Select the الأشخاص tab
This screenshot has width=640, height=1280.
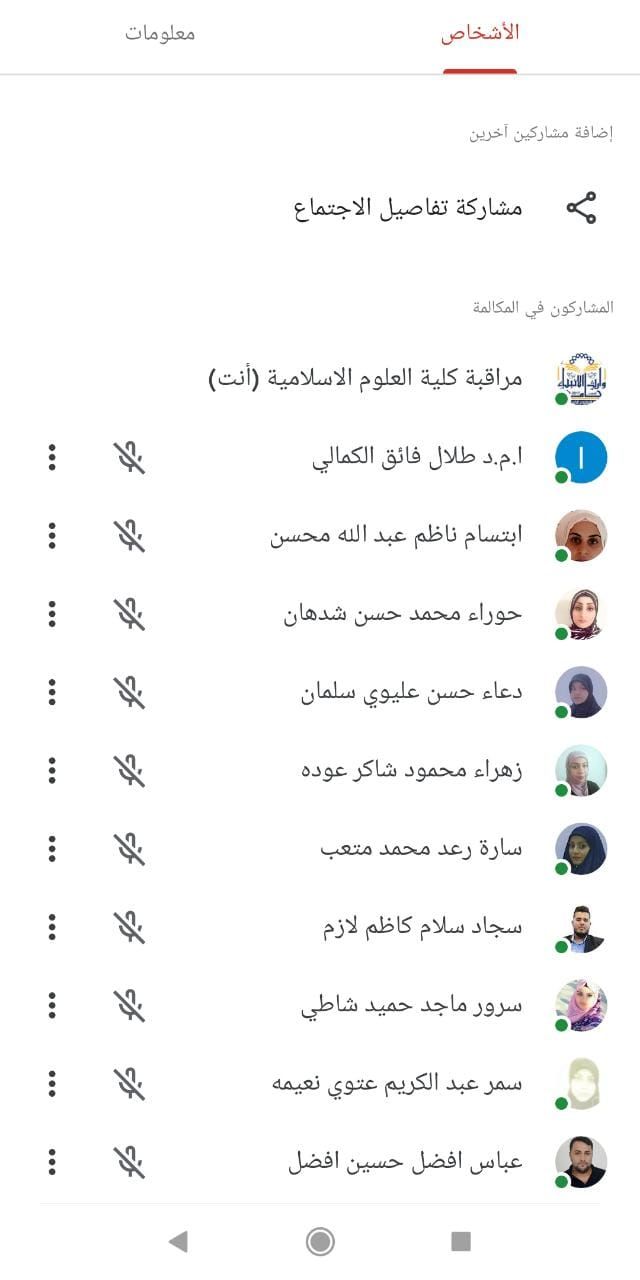[x=480, y=33]
